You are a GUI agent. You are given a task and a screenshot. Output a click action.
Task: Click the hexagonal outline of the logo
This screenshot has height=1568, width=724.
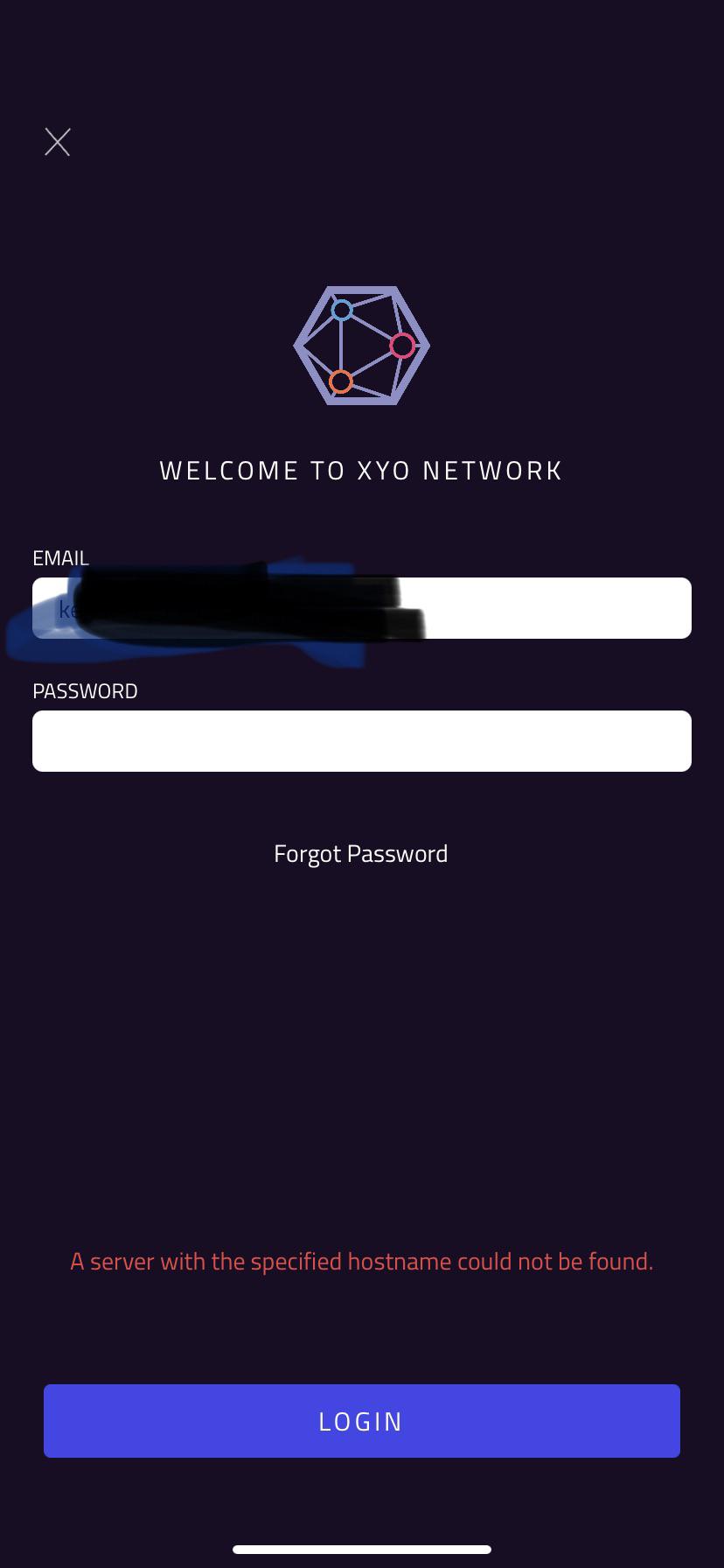(362, 289)
